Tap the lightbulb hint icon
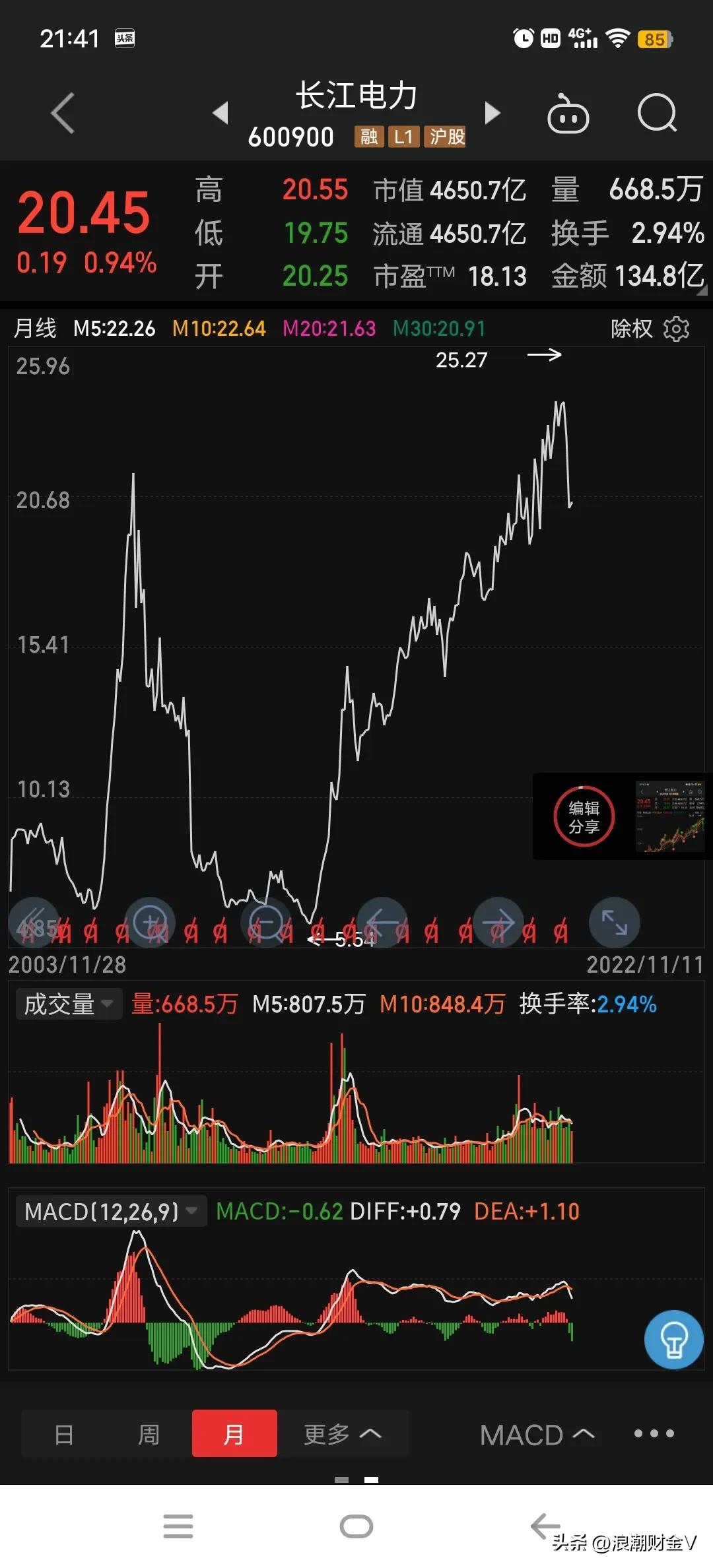Viewport: 713px width, 1568px height. tap(673, 1340)
